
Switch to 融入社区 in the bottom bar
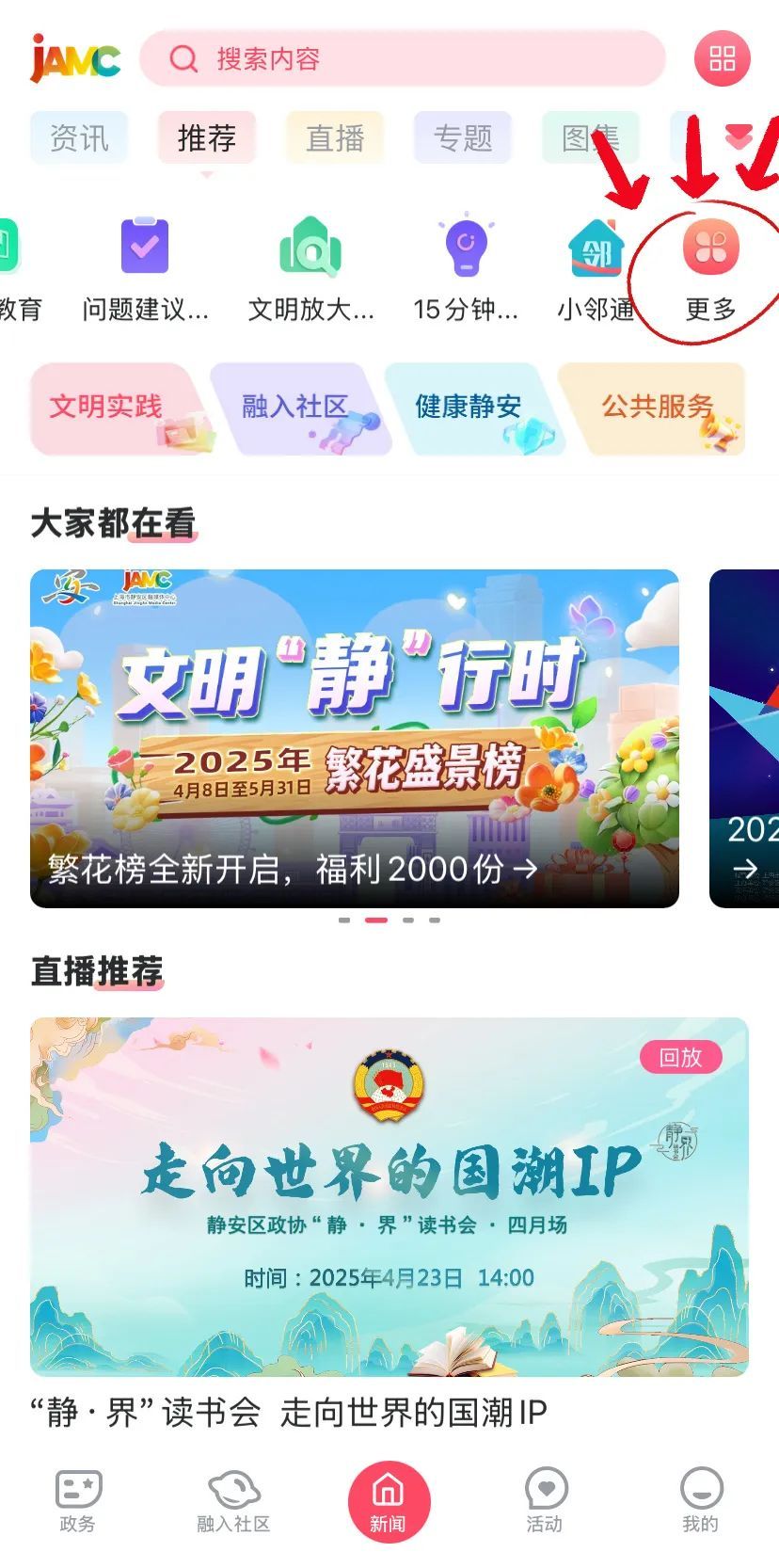(233, 1501)
